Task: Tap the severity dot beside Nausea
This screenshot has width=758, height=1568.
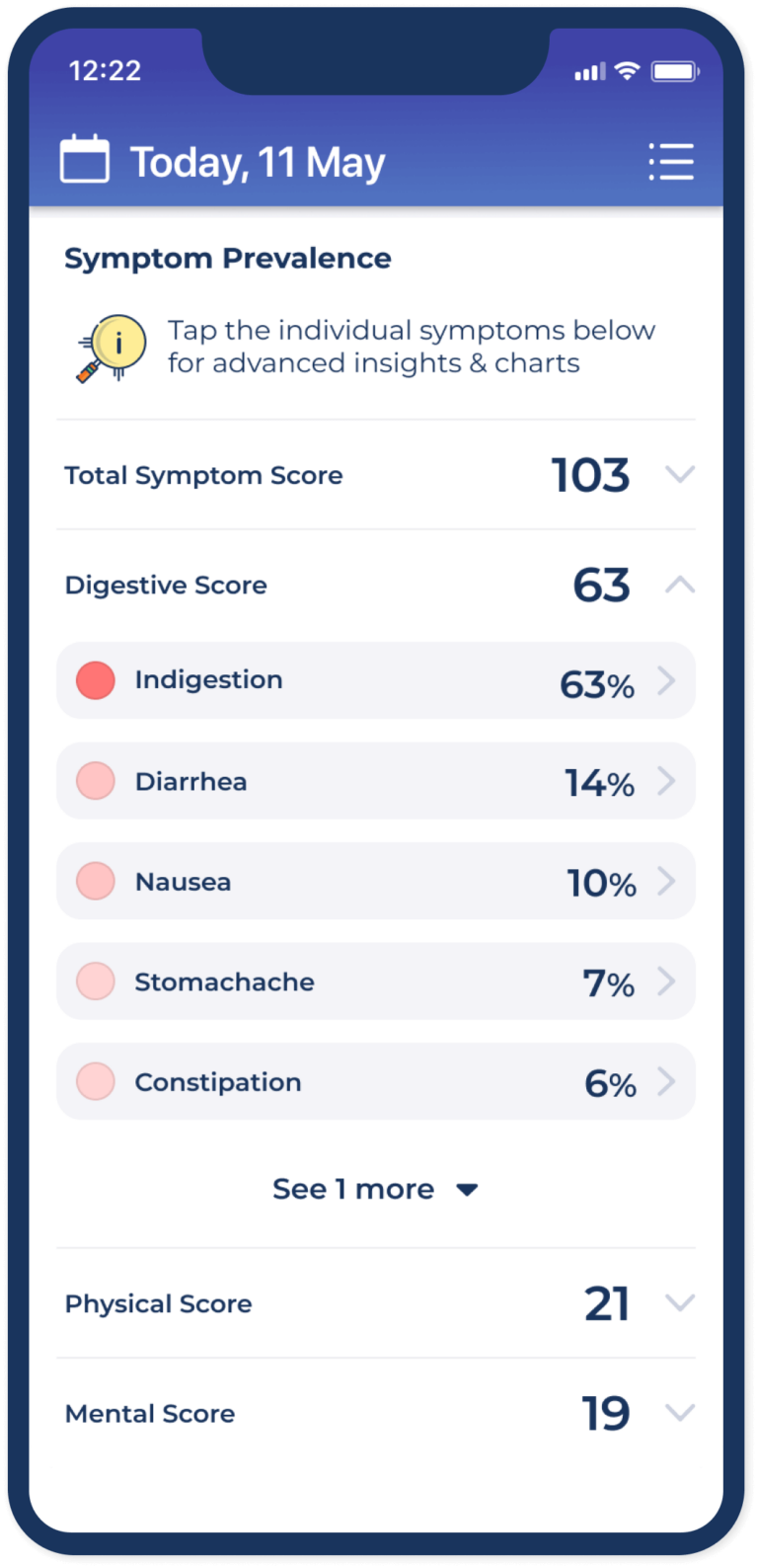Action: tap(95, 881)
